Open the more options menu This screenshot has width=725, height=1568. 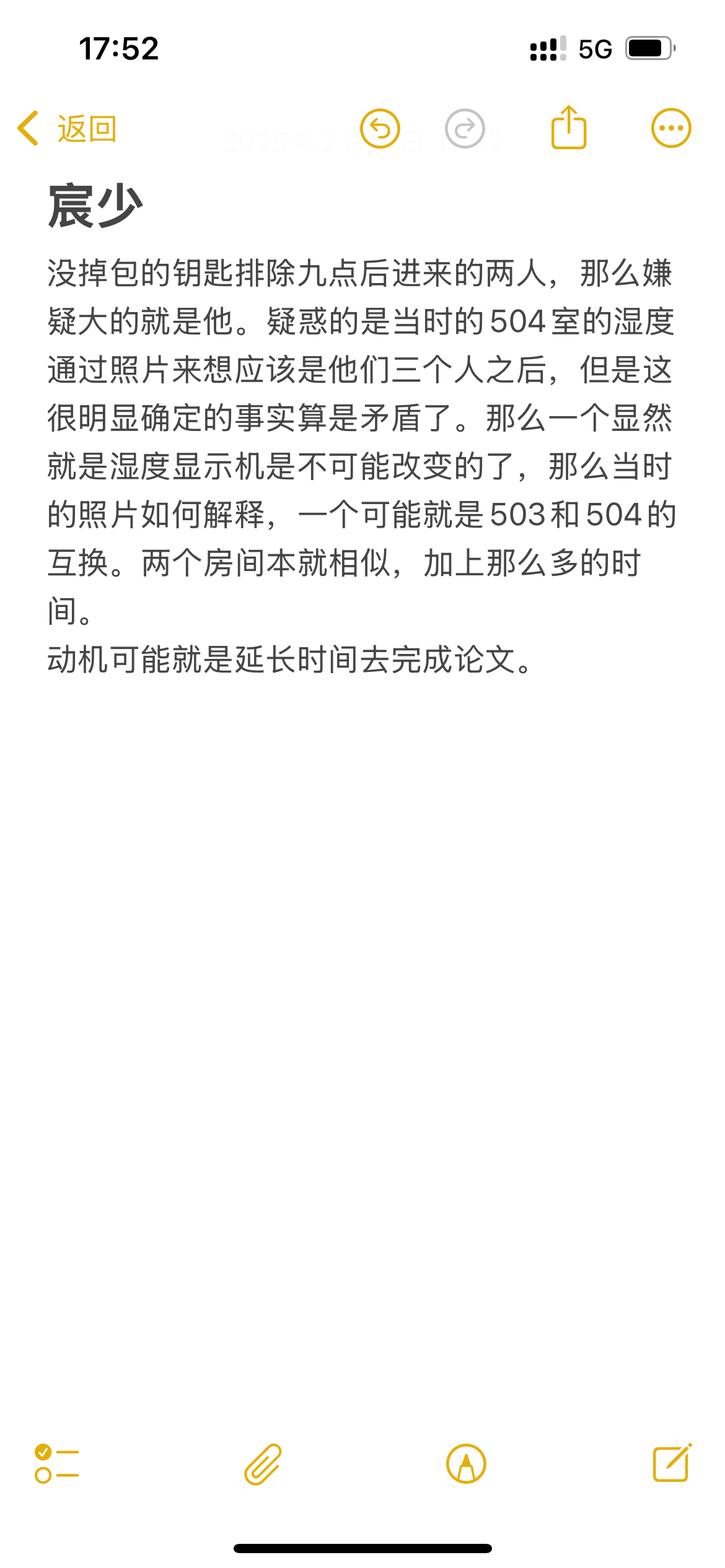671,128
